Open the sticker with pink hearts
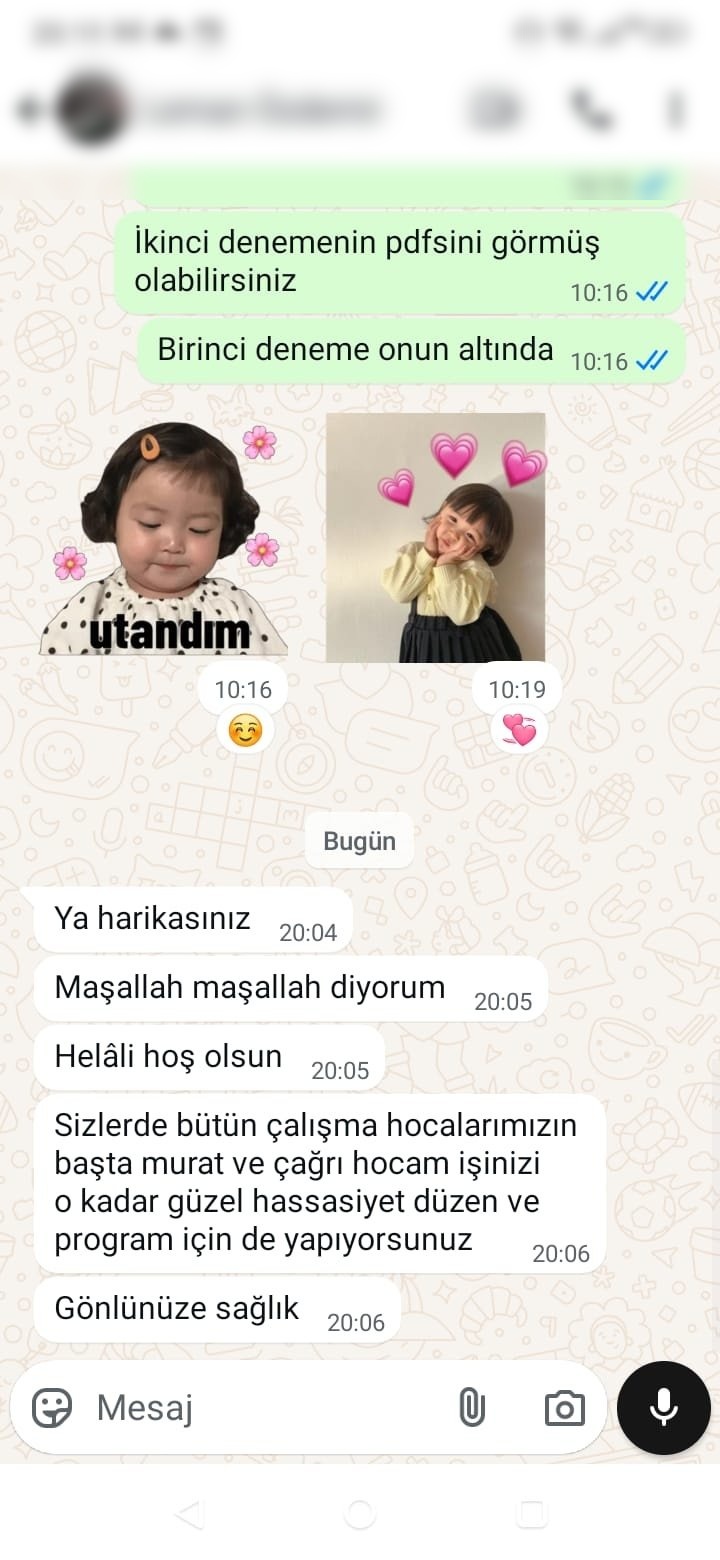 pyautogui.click(x=436, y=538)
